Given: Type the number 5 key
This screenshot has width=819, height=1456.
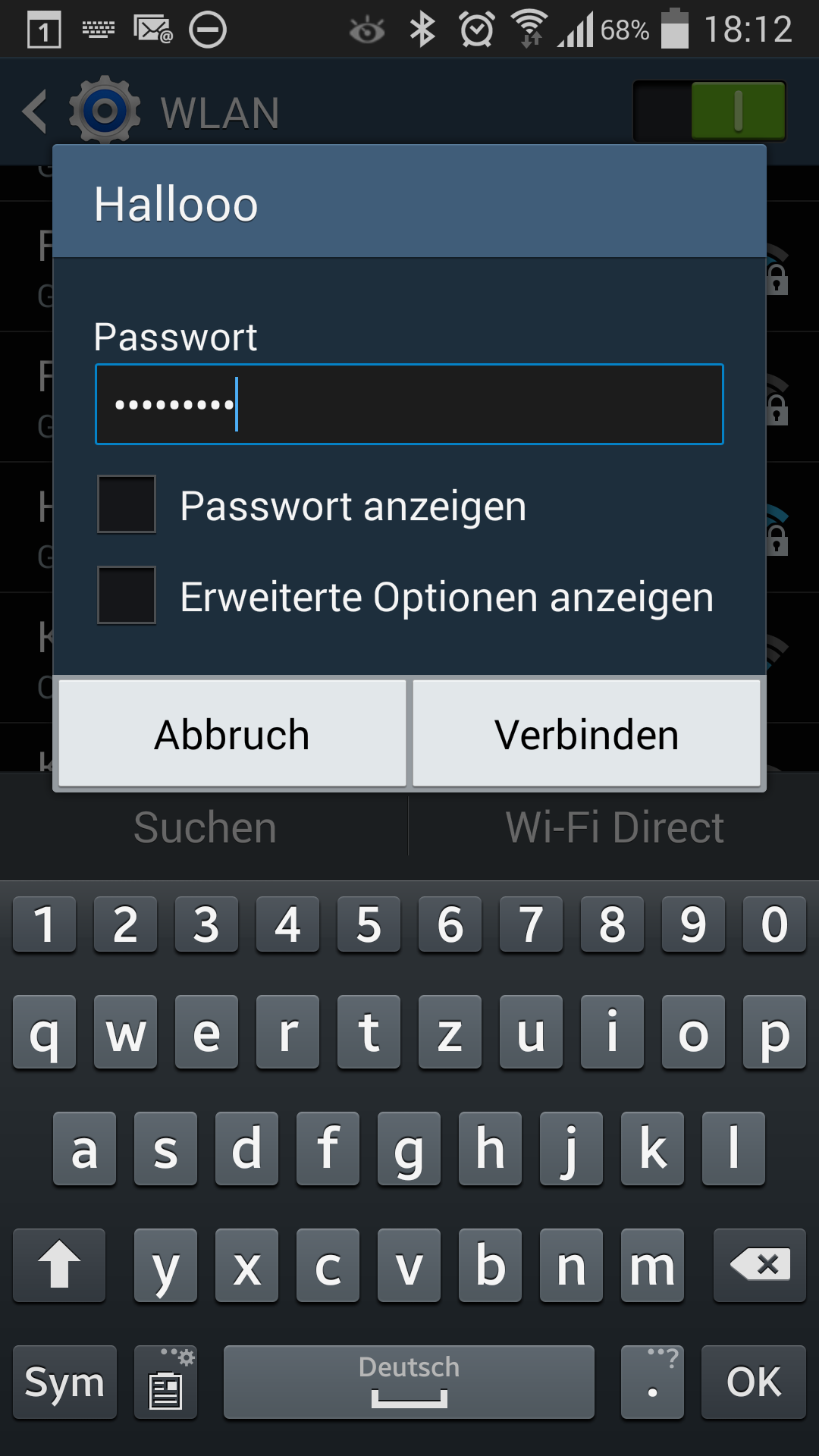Looking at the screenshot, I should tap(369, 924).
